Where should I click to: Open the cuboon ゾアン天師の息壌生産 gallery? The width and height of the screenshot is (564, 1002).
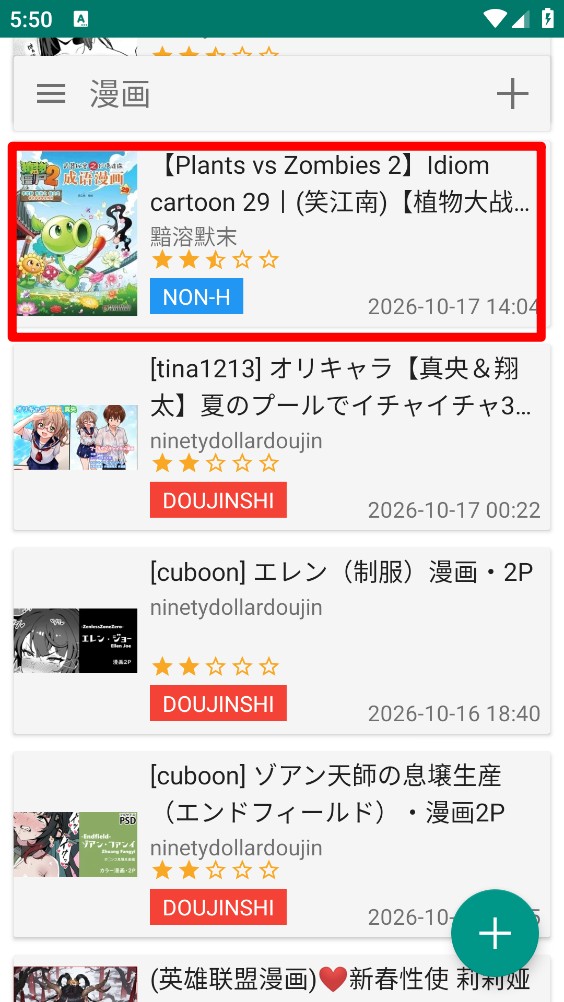282,844
